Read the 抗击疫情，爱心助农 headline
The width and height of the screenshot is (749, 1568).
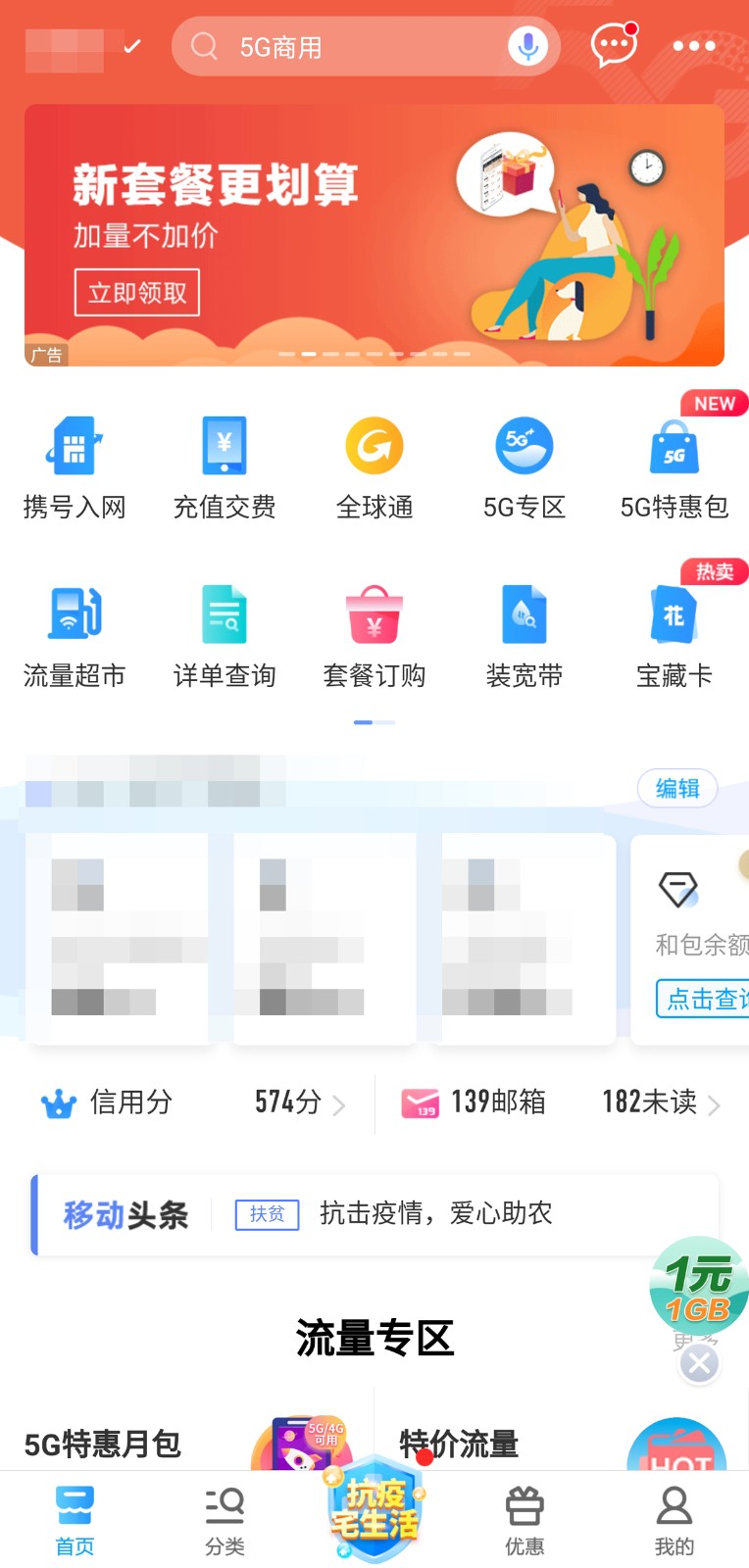pyautogui.click(x=436, y=1213)
